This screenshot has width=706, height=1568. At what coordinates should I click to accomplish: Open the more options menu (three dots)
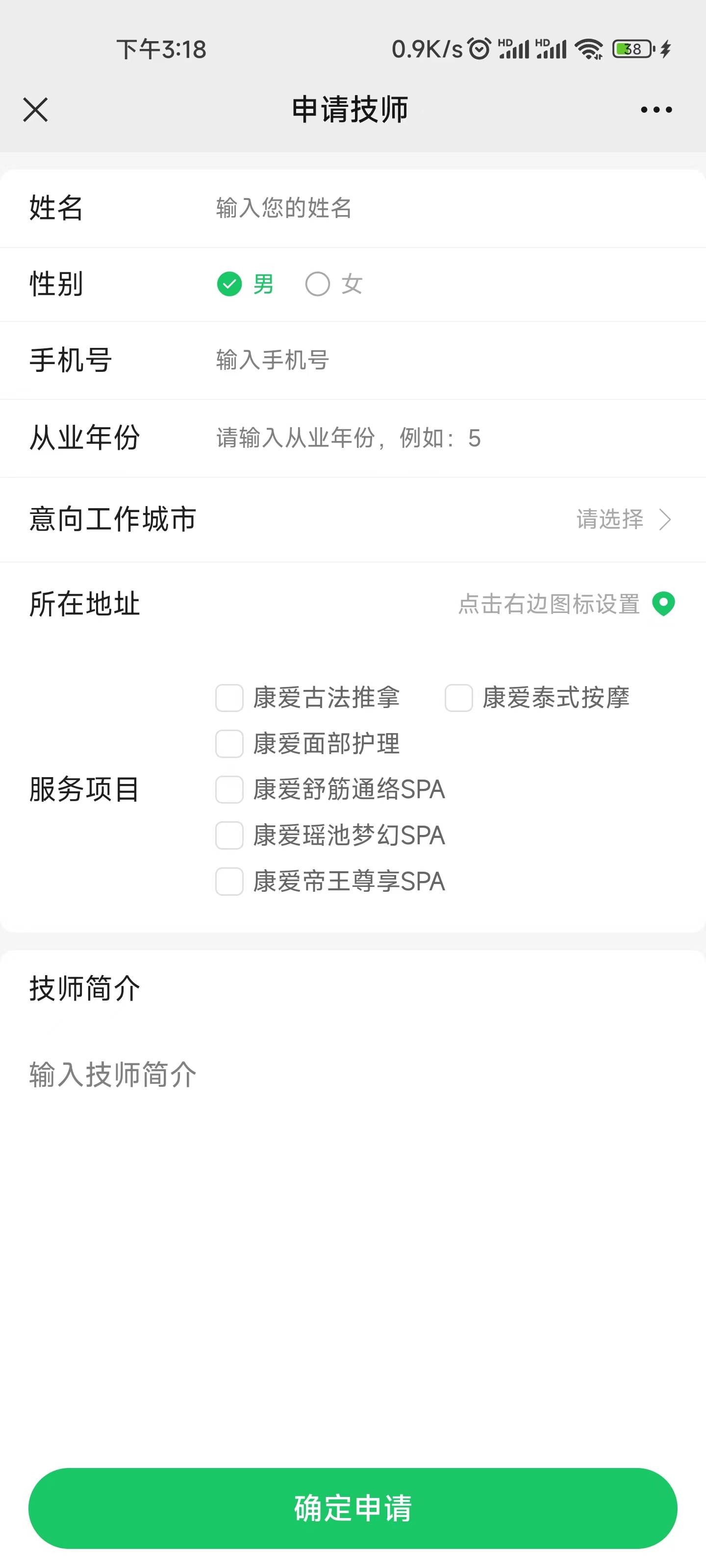click(x=656, y=110)
